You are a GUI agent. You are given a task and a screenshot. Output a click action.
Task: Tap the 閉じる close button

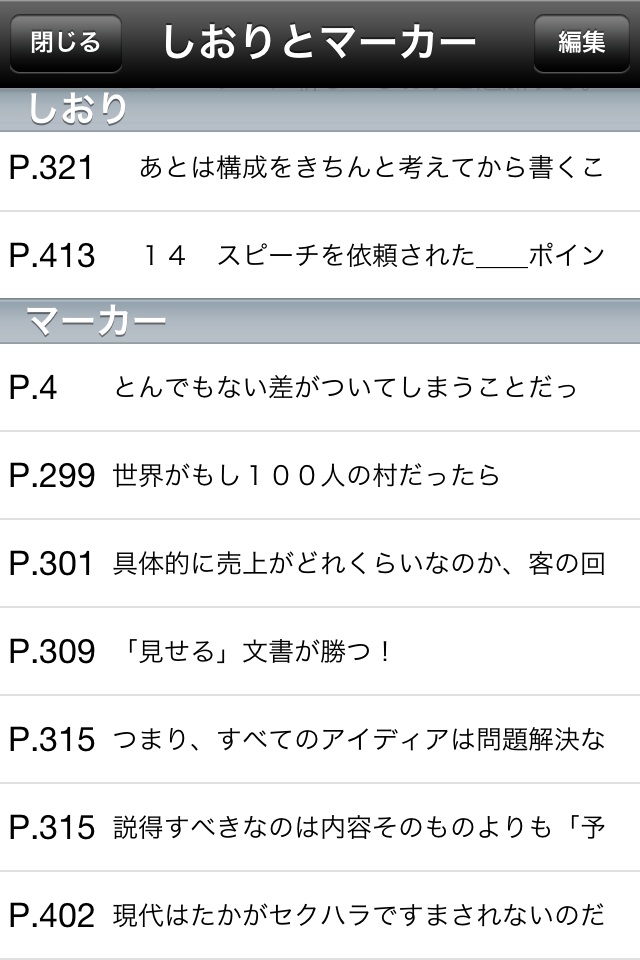click(65, 43)
